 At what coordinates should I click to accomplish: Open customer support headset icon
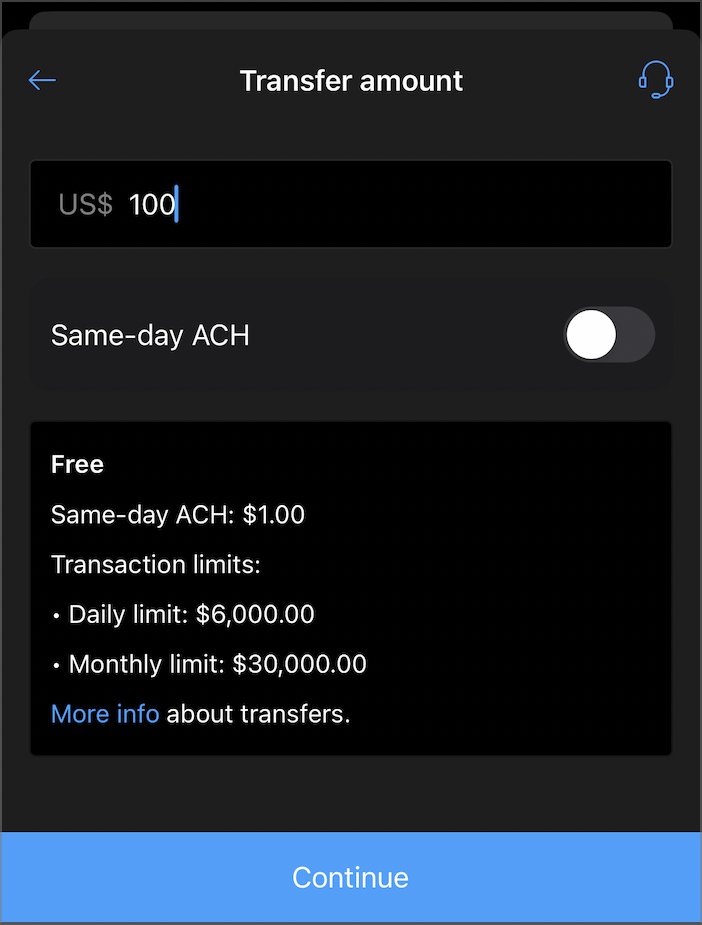[655, 80]
